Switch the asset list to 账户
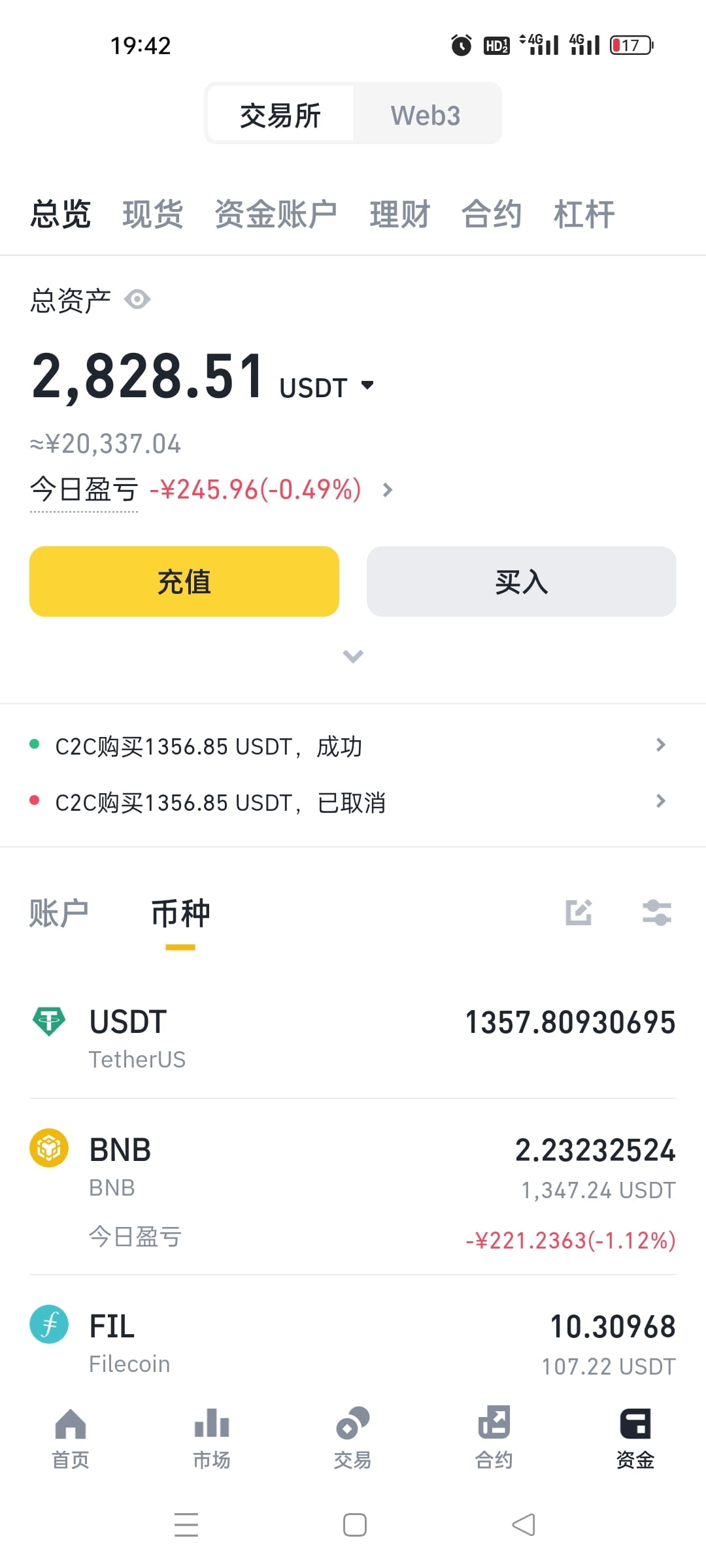Image resolution: width=706 pixels, height=1568 pixels. coord(59,913)
